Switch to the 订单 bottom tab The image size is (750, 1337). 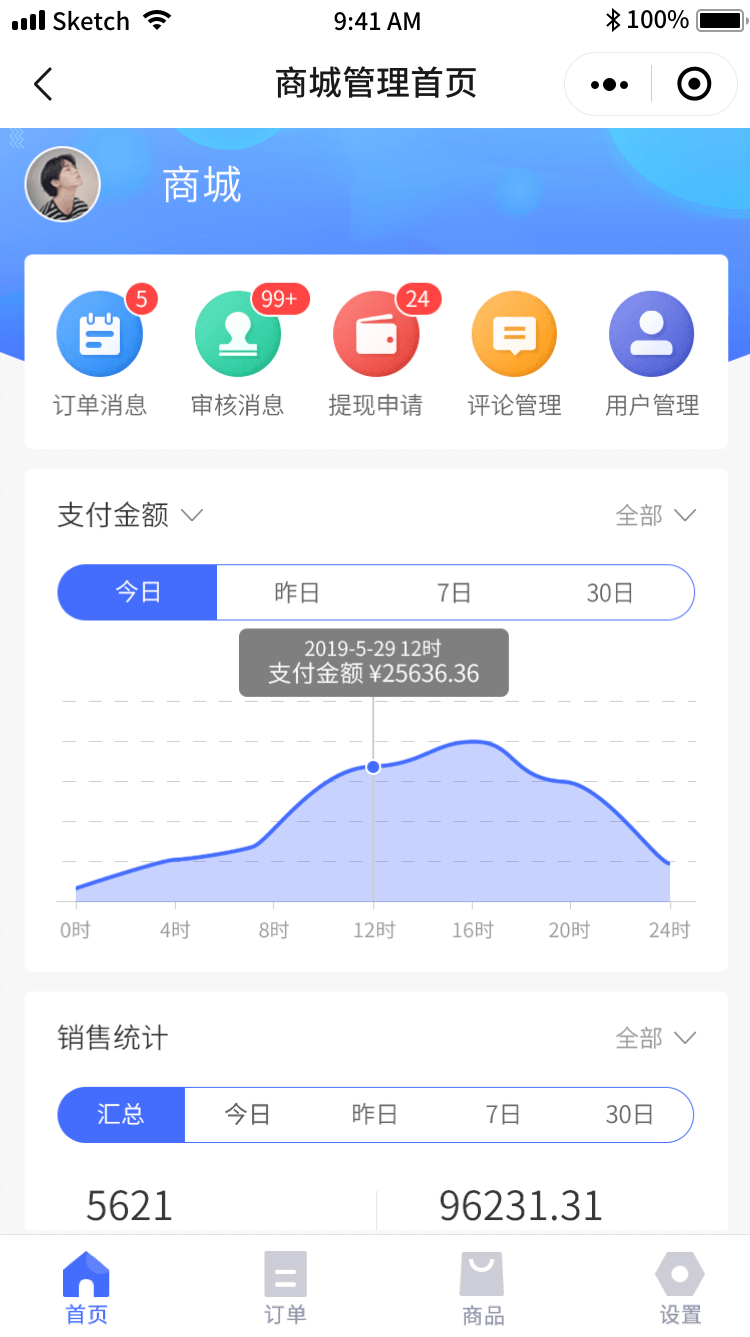click(x=285, y=1289)
